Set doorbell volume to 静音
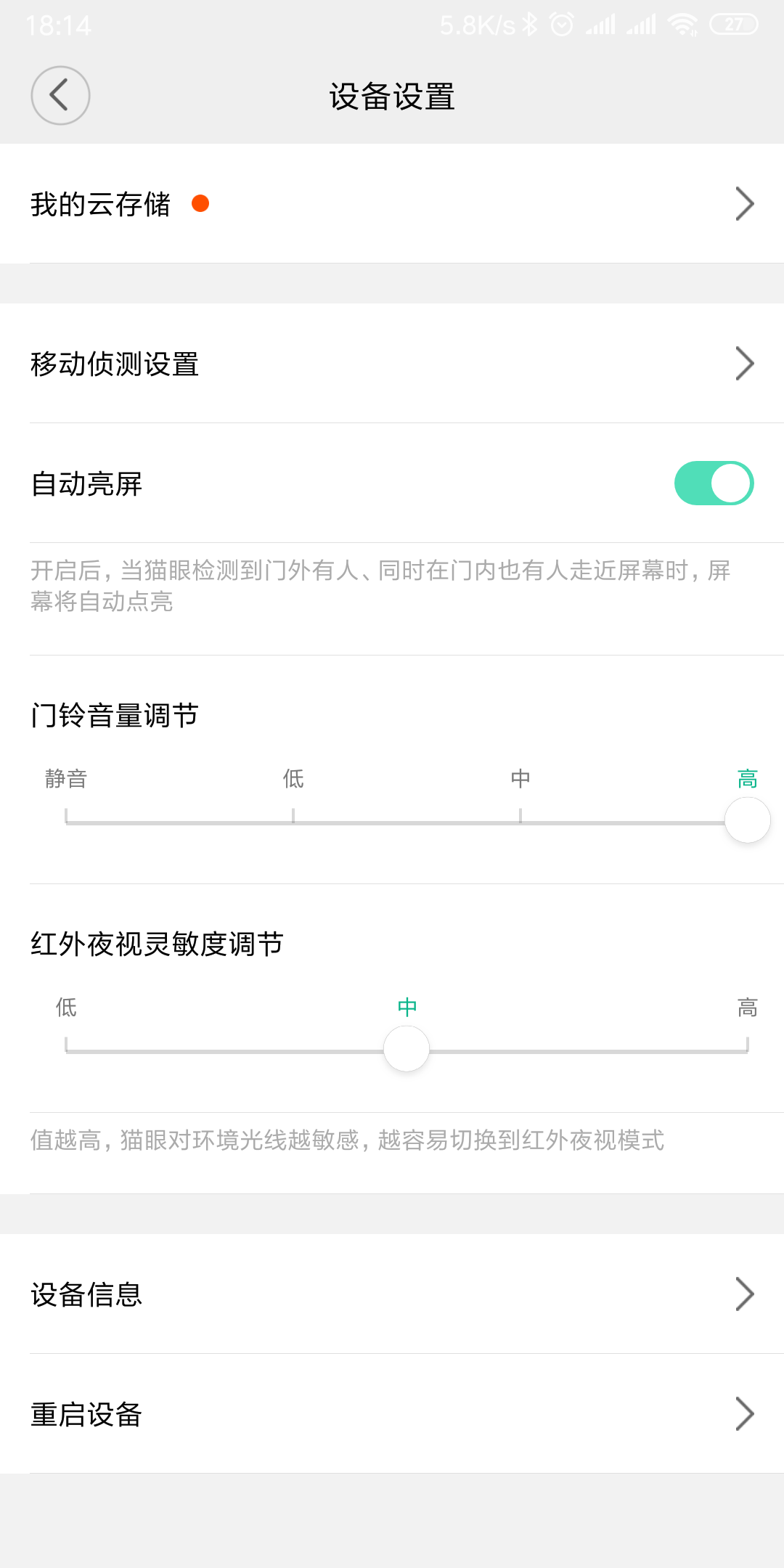The image size is (784, 1568). tap(66, 821)
